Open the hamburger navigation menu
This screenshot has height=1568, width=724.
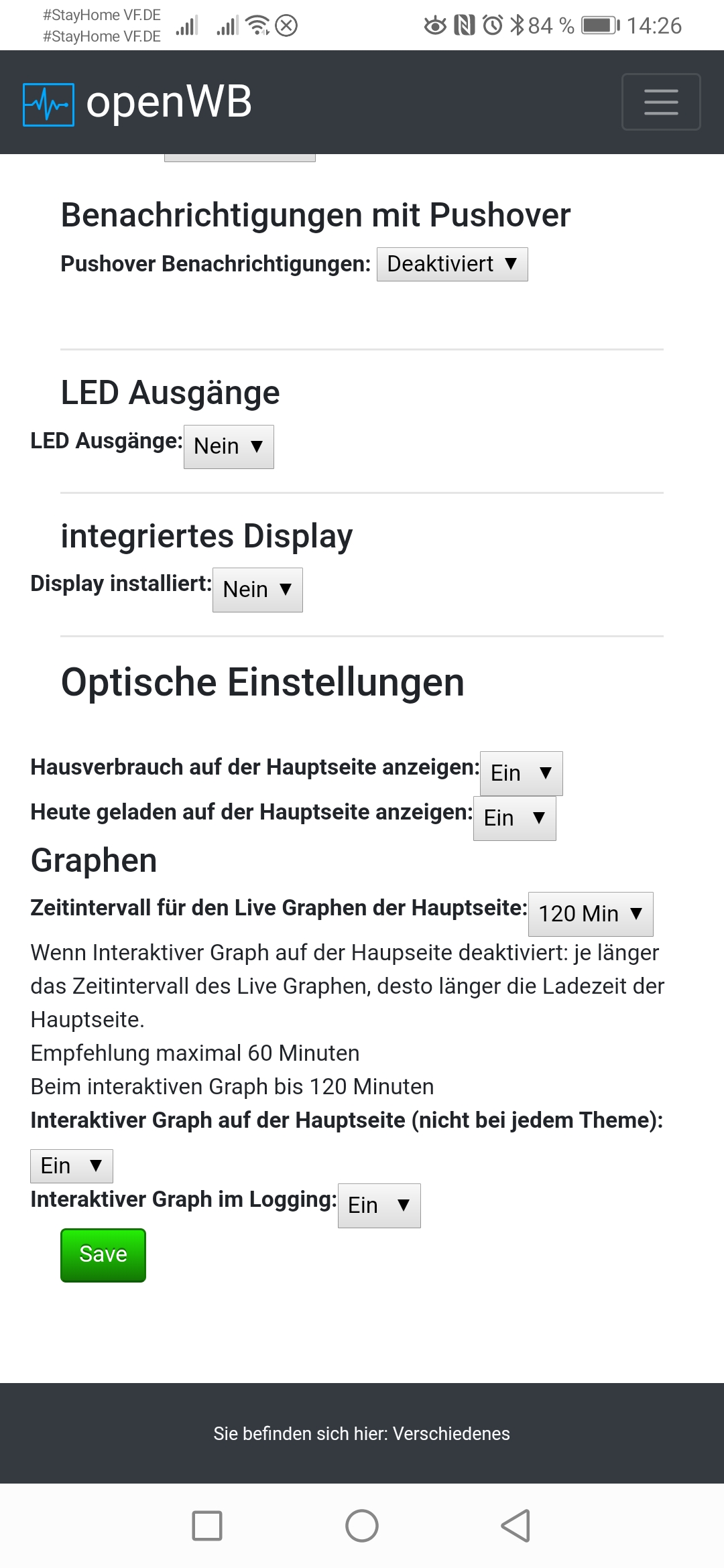click(660, 102)
